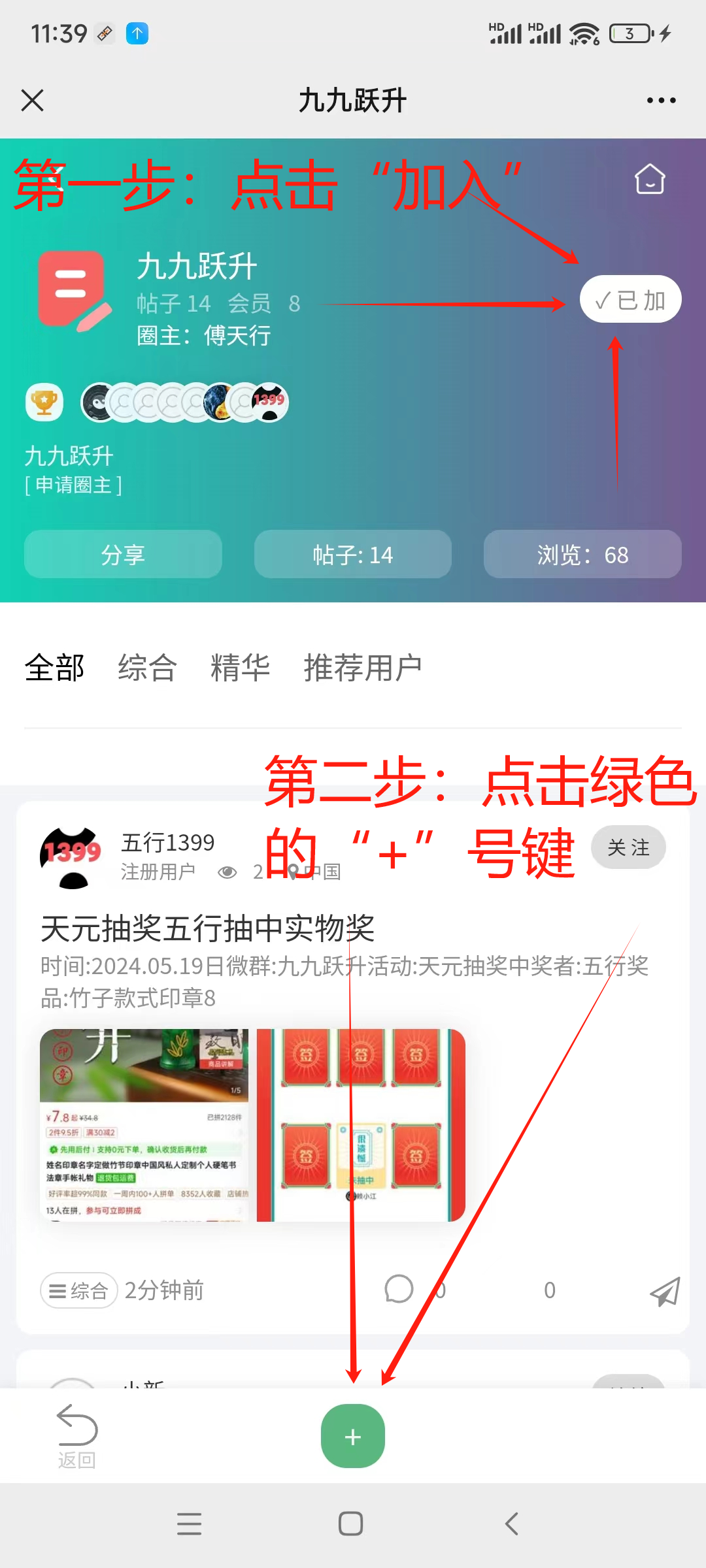Create a new post with green plus button
The width and height of the screenshot is (706, 1568).
353,1436
